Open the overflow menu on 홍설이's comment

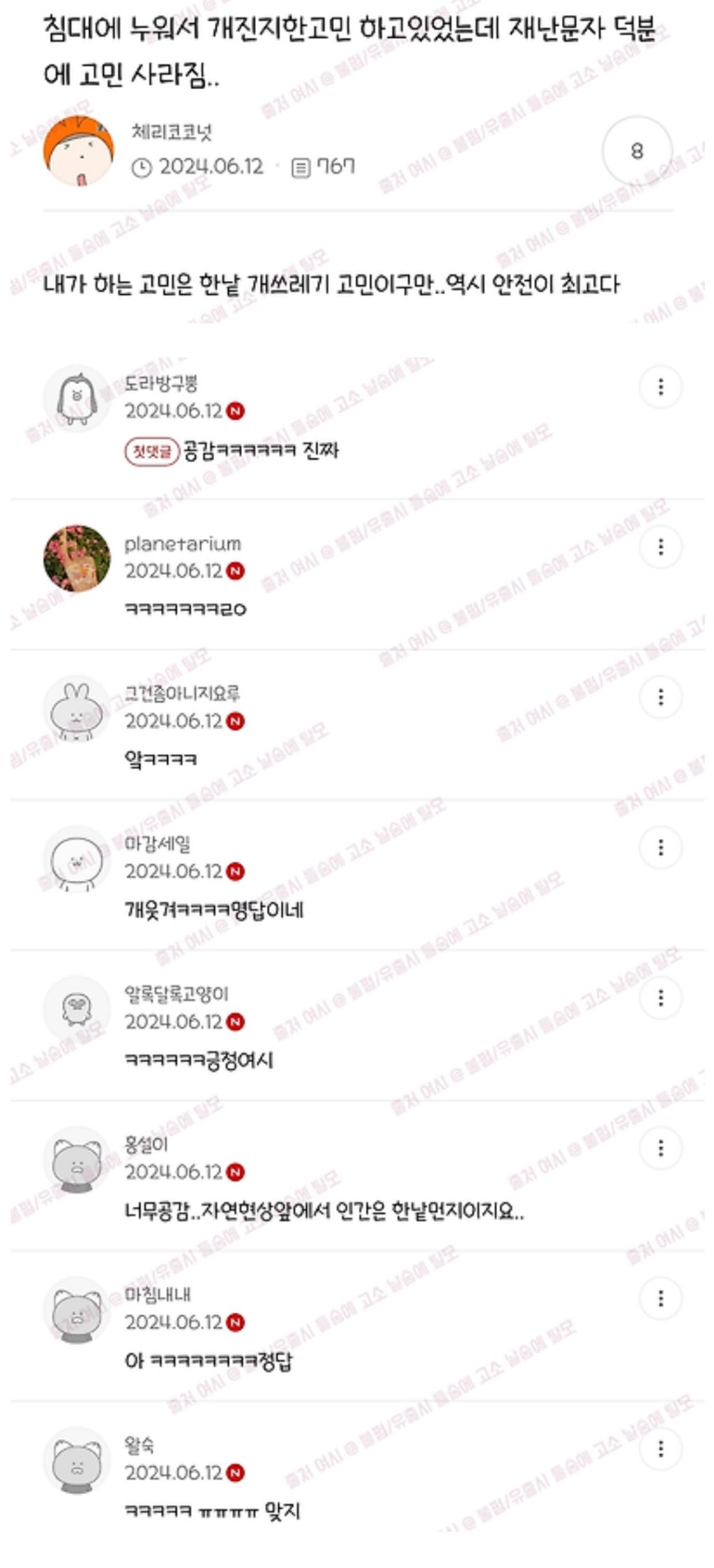coord(660,1148)
